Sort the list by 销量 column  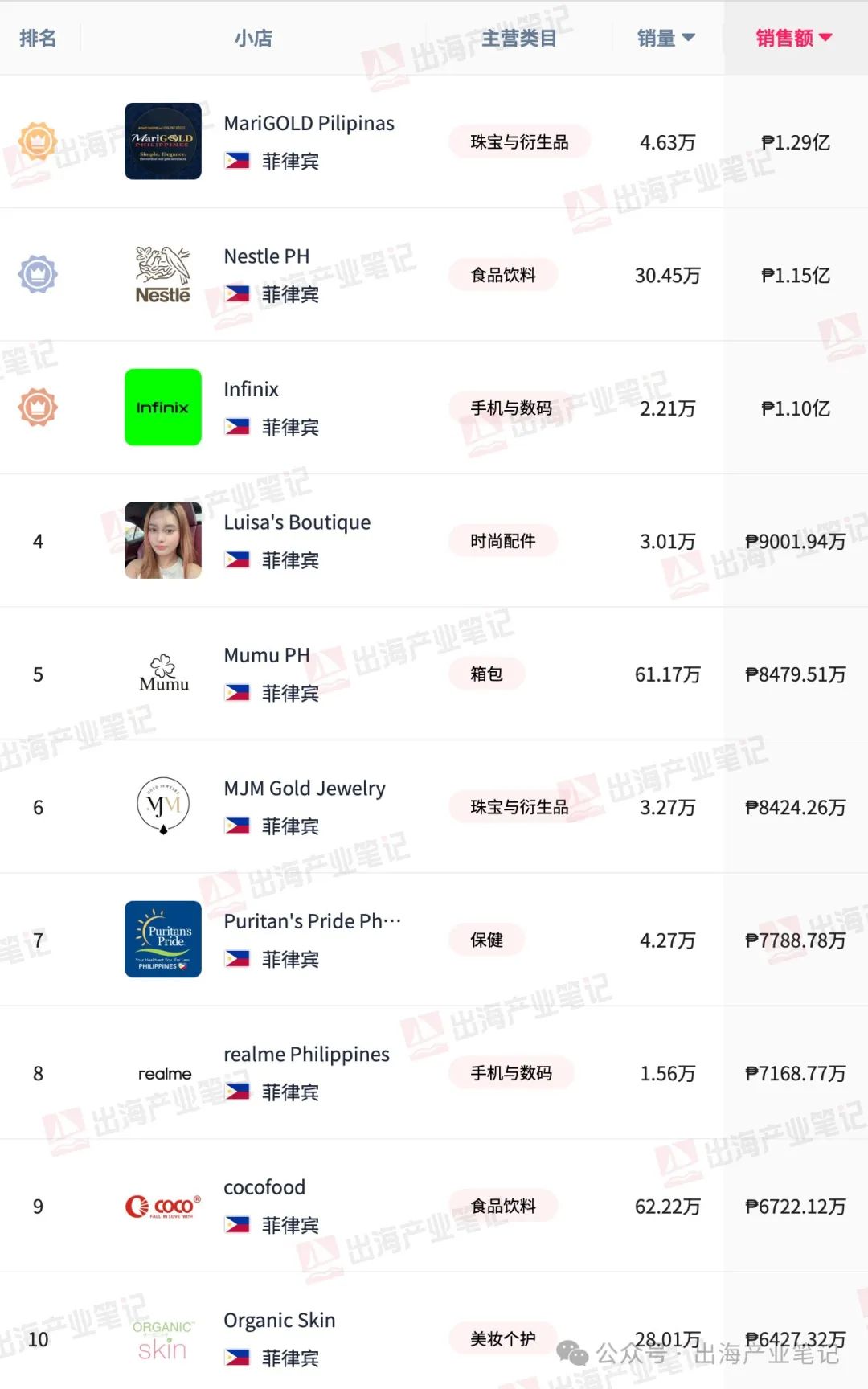click(666, 38)
